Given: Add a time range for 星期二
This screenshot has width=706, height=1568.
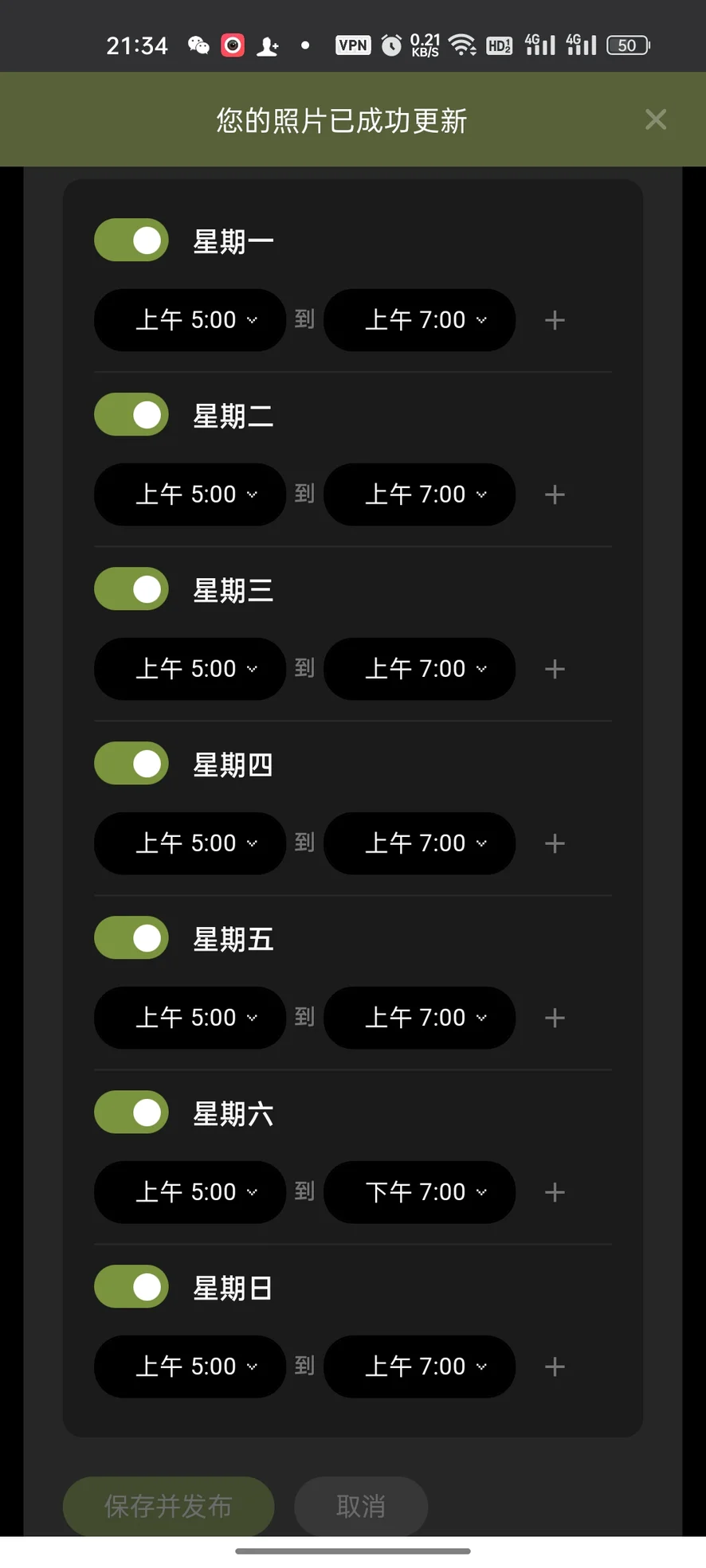Looking at the screenshot, I should (x=555, y=495).
